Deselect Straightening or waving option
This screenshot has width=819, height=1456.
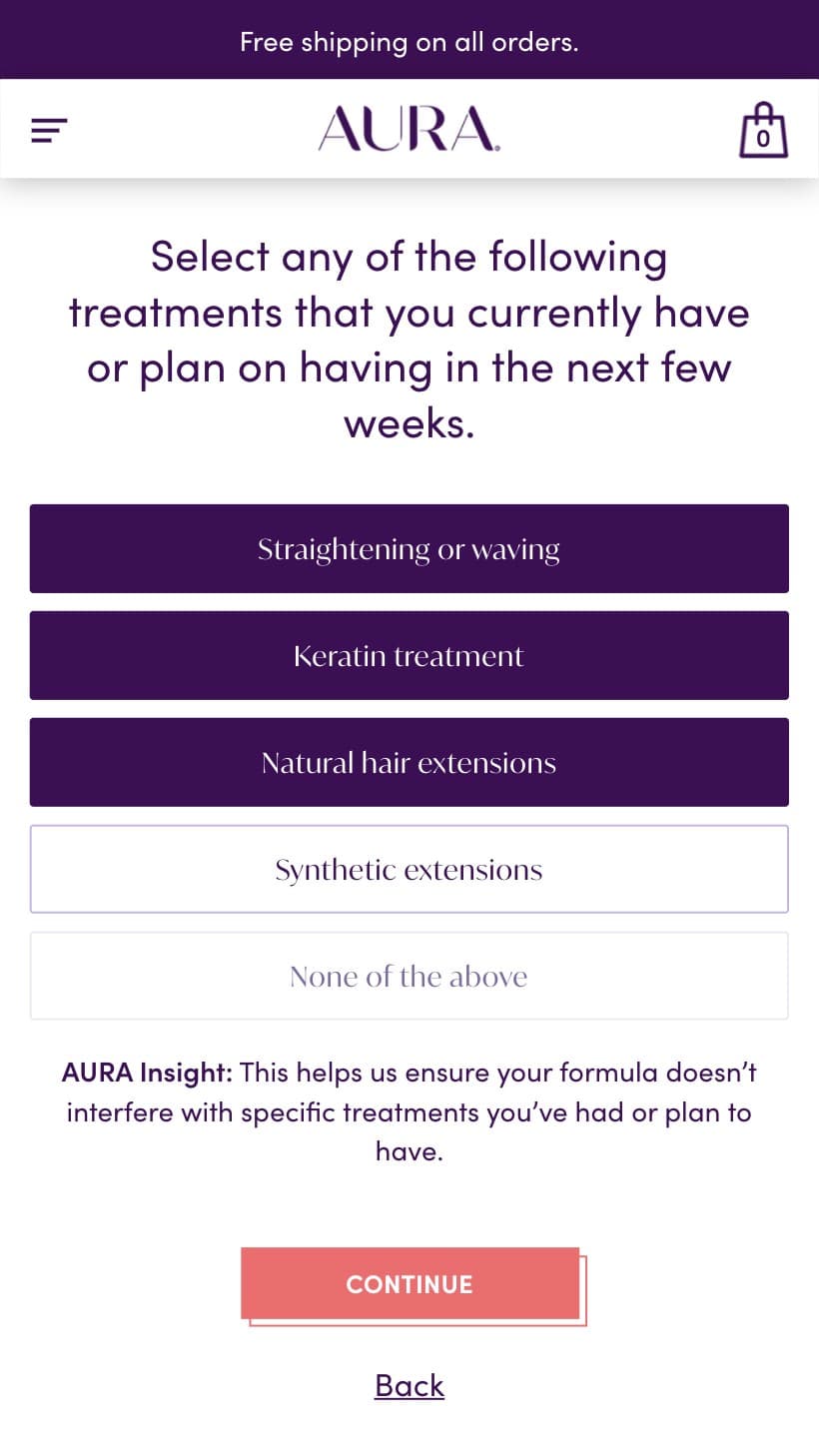pos(409,549)
